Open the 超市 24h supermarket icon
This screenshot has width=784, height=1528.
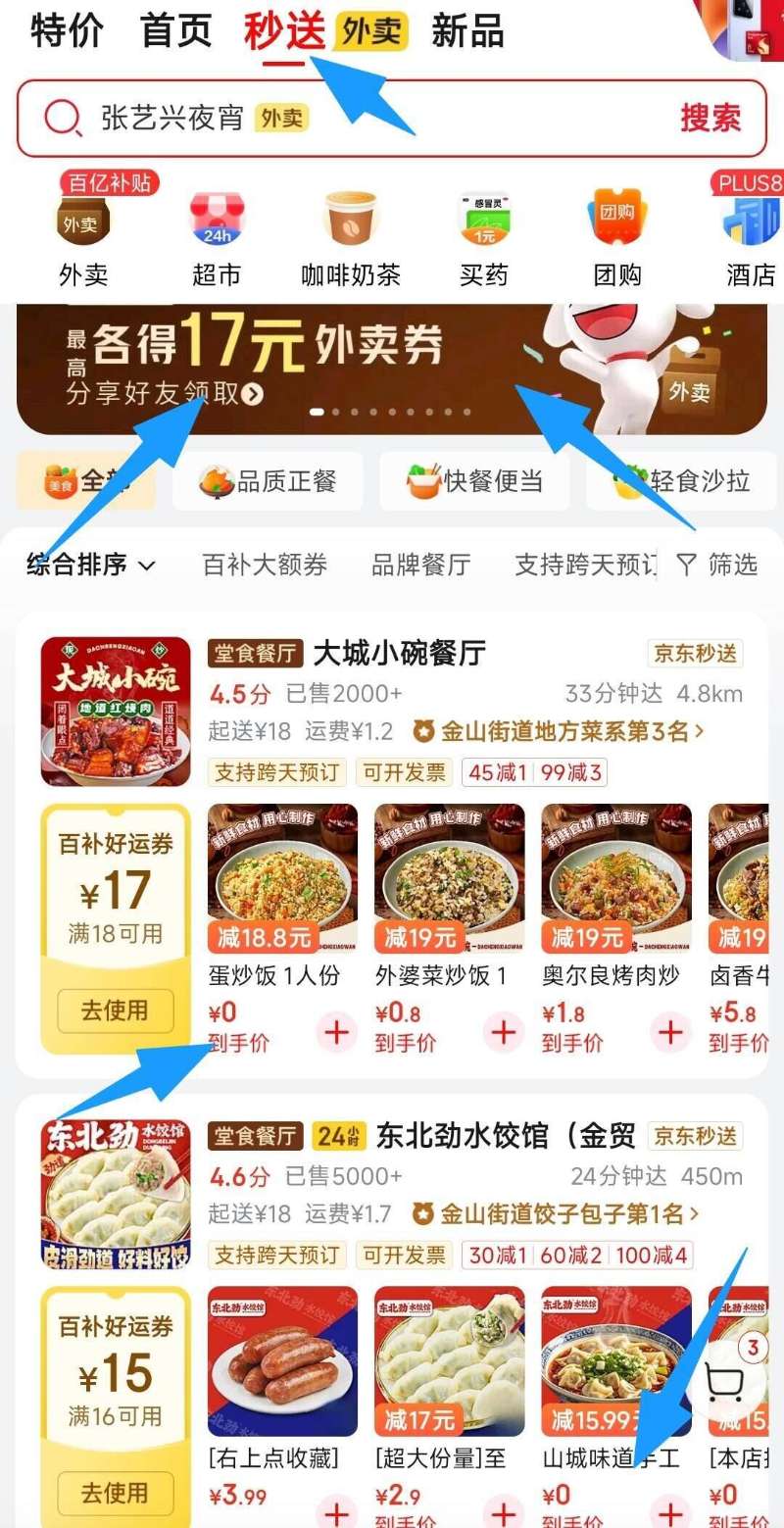click(216, 223)
